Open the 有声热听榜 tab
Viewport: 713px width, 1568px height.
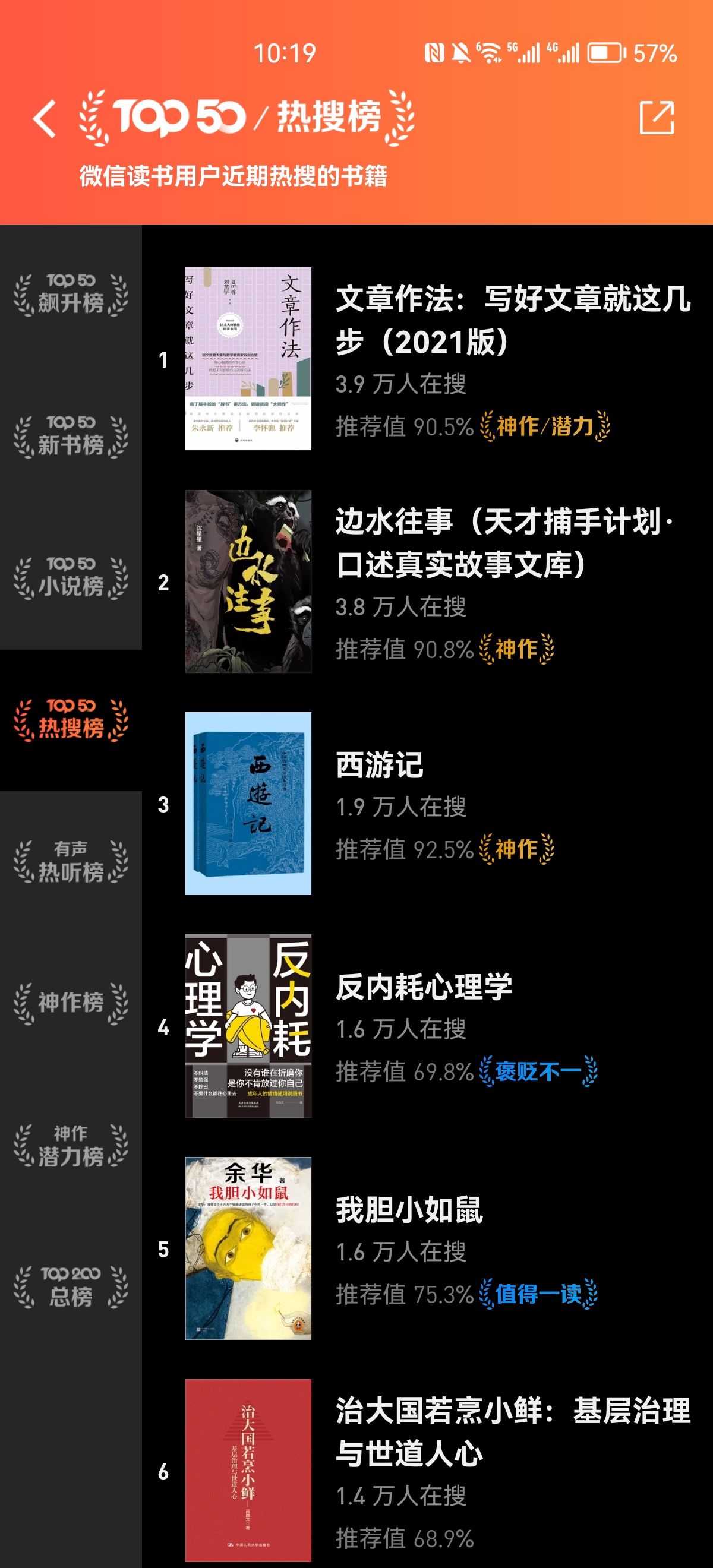[71, 862]
